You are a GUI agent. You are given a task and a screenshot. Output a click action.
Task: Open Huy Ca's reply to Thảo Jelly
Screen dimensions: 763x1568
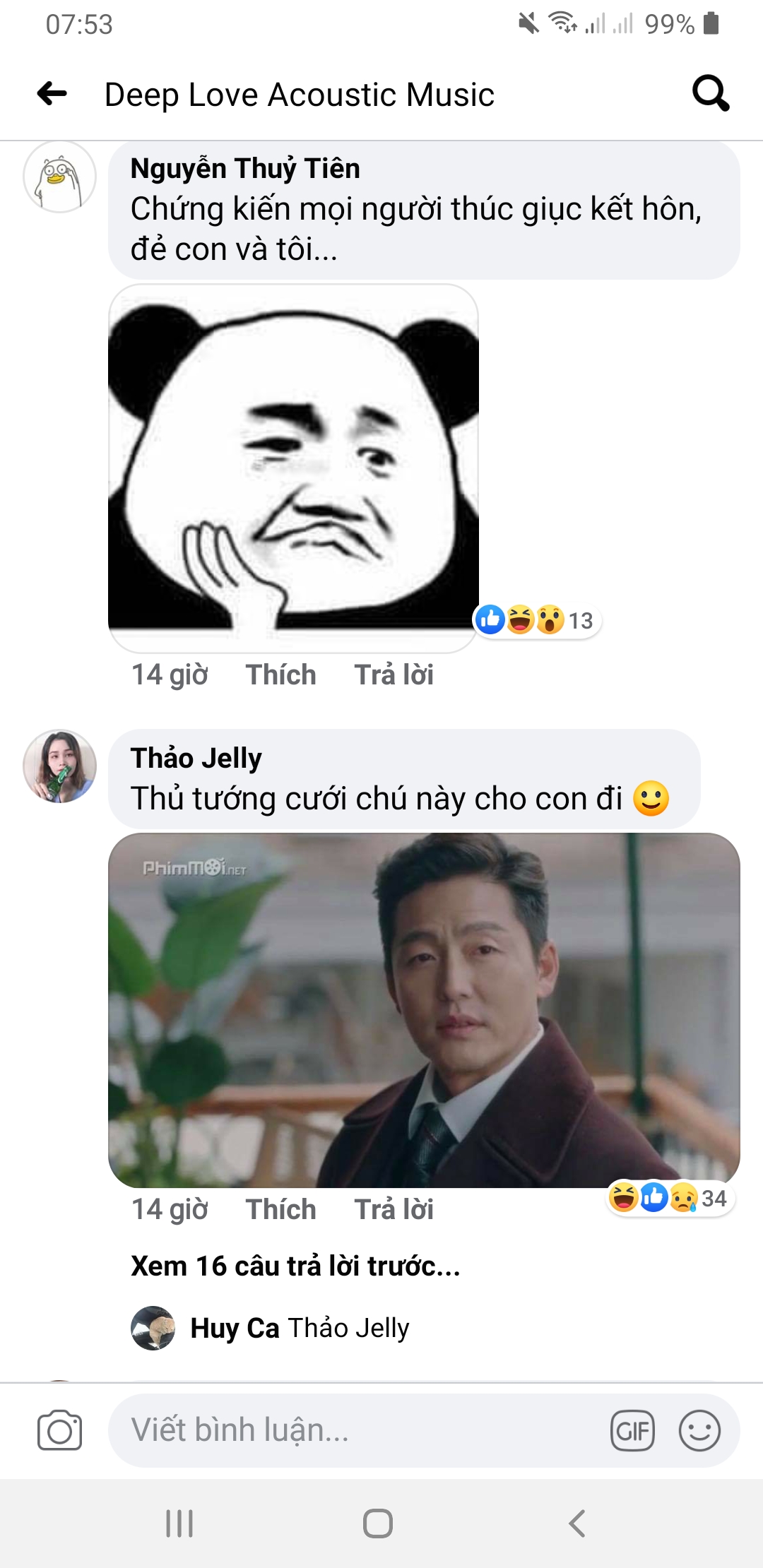(300, 1329)
